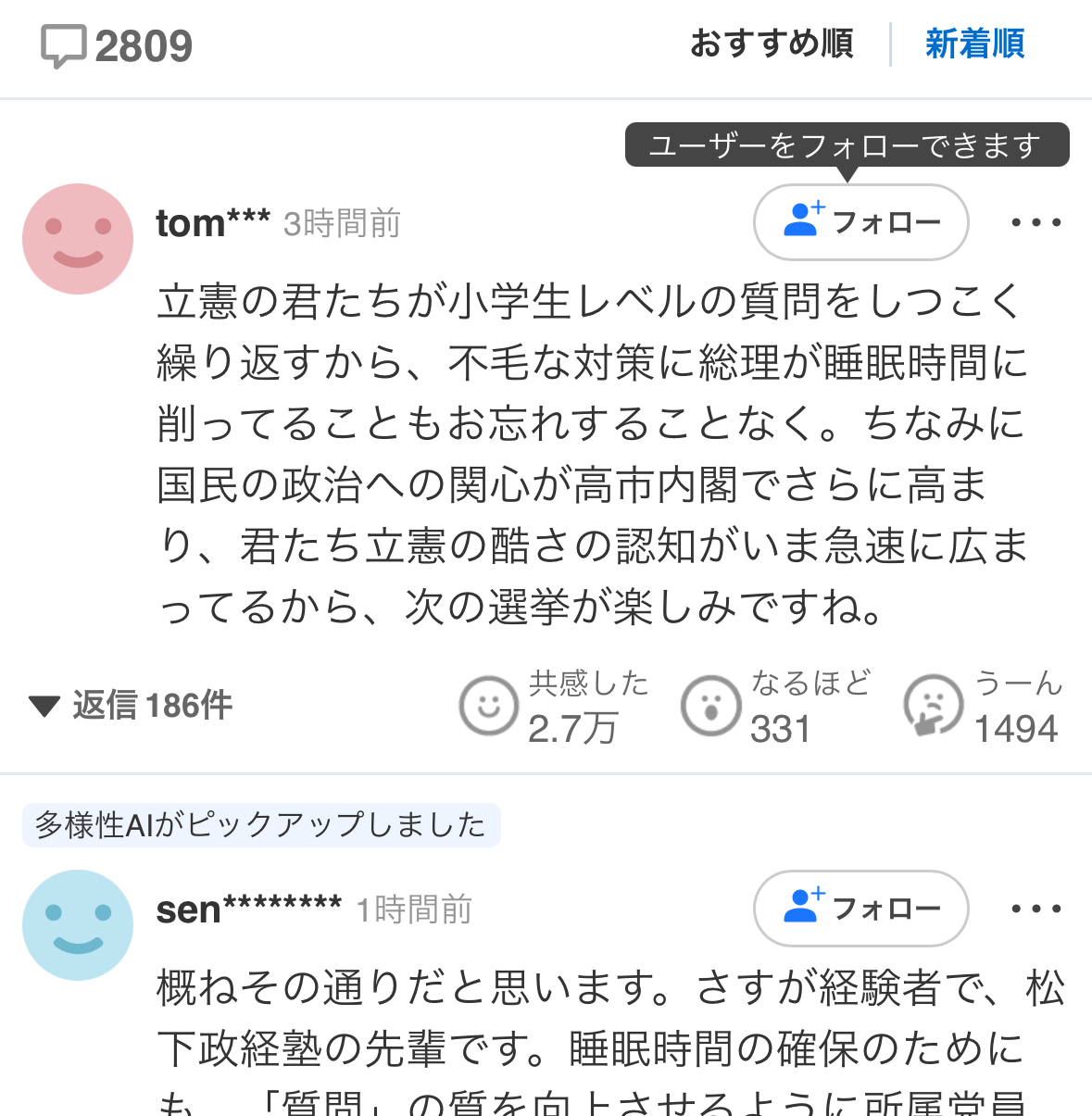Switch to 新着順 sorting
This screenshot has width=1092, height=1116.
coord(974,44)
